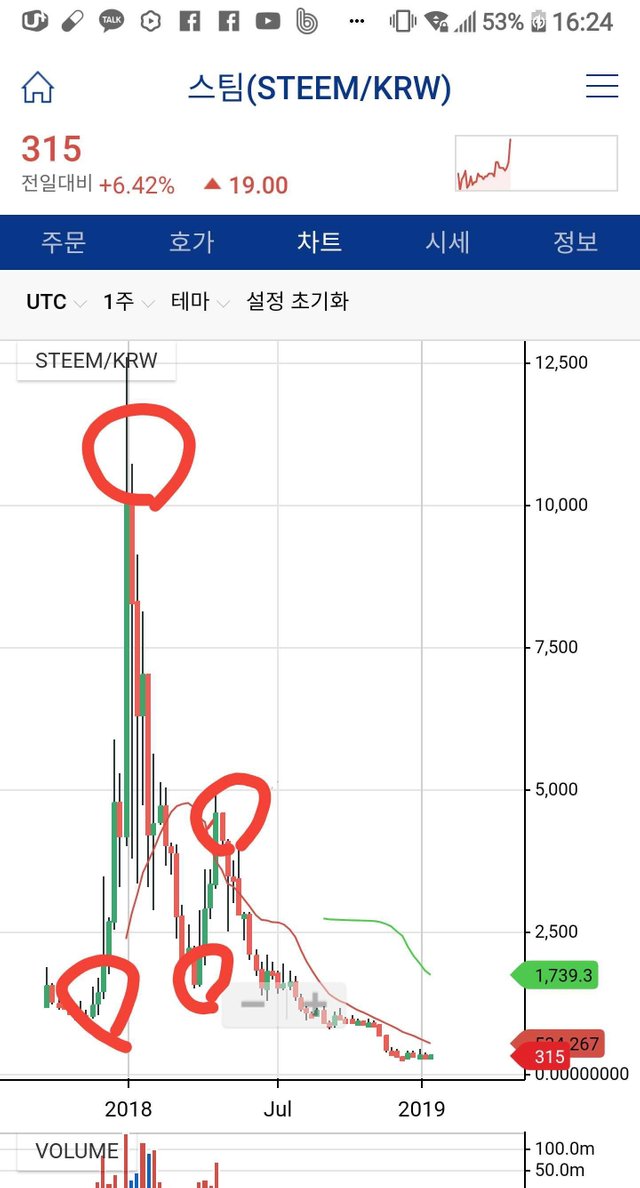Open the 정보 tab

click(575, 242)
